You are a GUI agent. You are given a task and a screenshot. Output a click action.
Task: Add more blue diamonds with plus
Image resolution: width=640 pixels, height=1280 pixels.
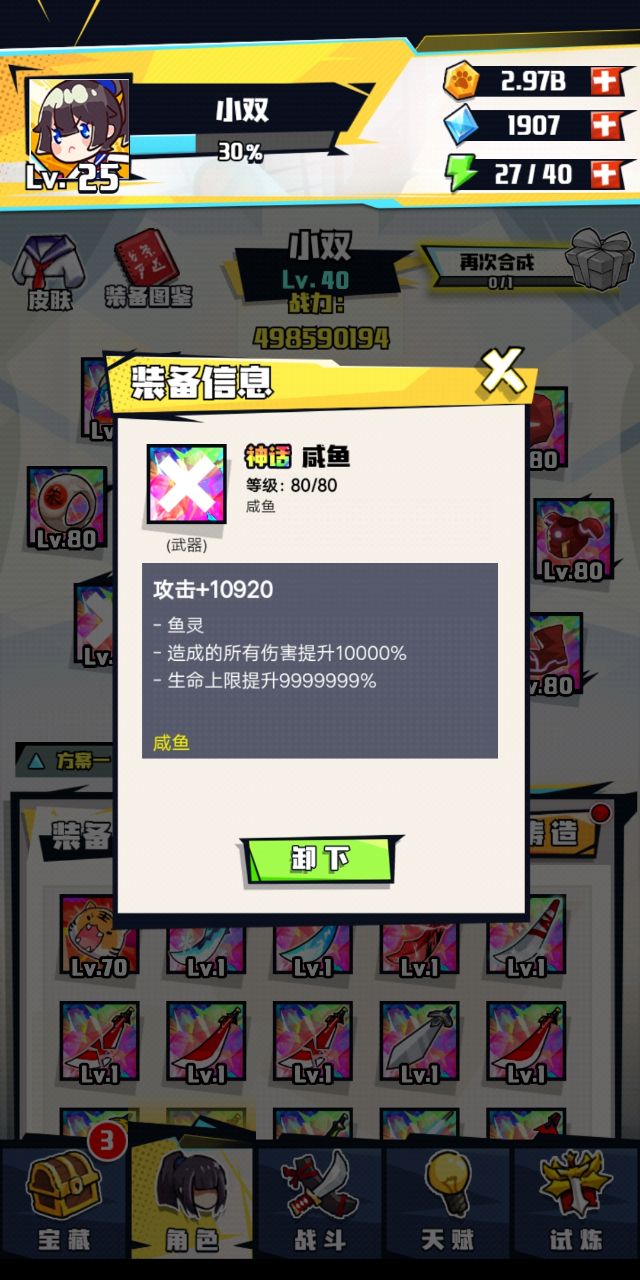click(x=606, y=126)
